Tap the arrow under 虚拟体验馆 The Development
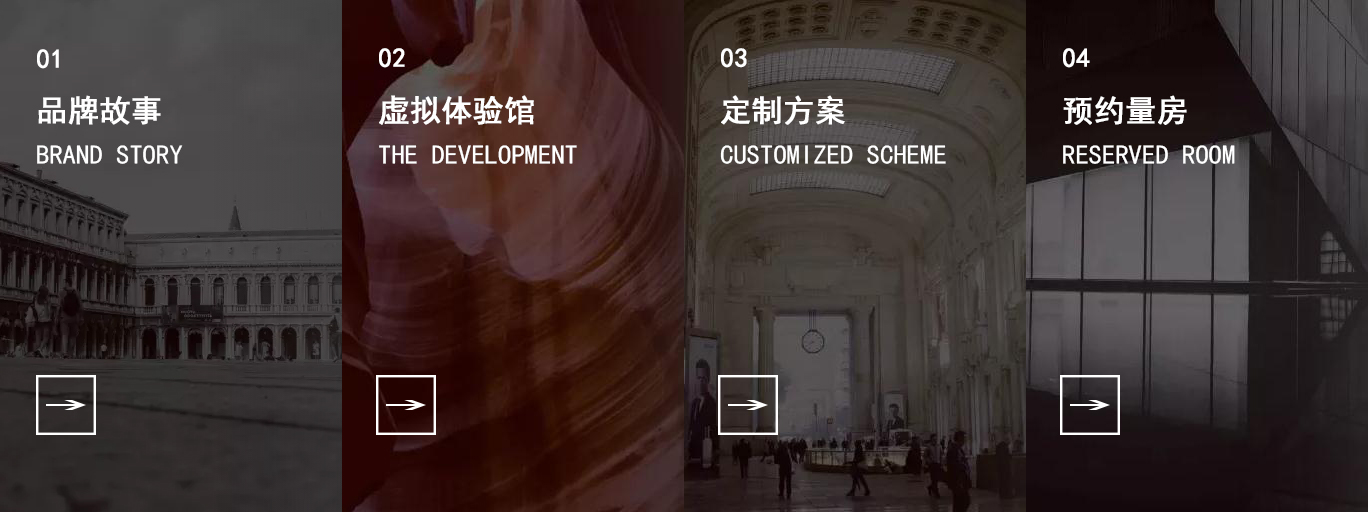Screen dimensions: 1368x512 [406, 405]
